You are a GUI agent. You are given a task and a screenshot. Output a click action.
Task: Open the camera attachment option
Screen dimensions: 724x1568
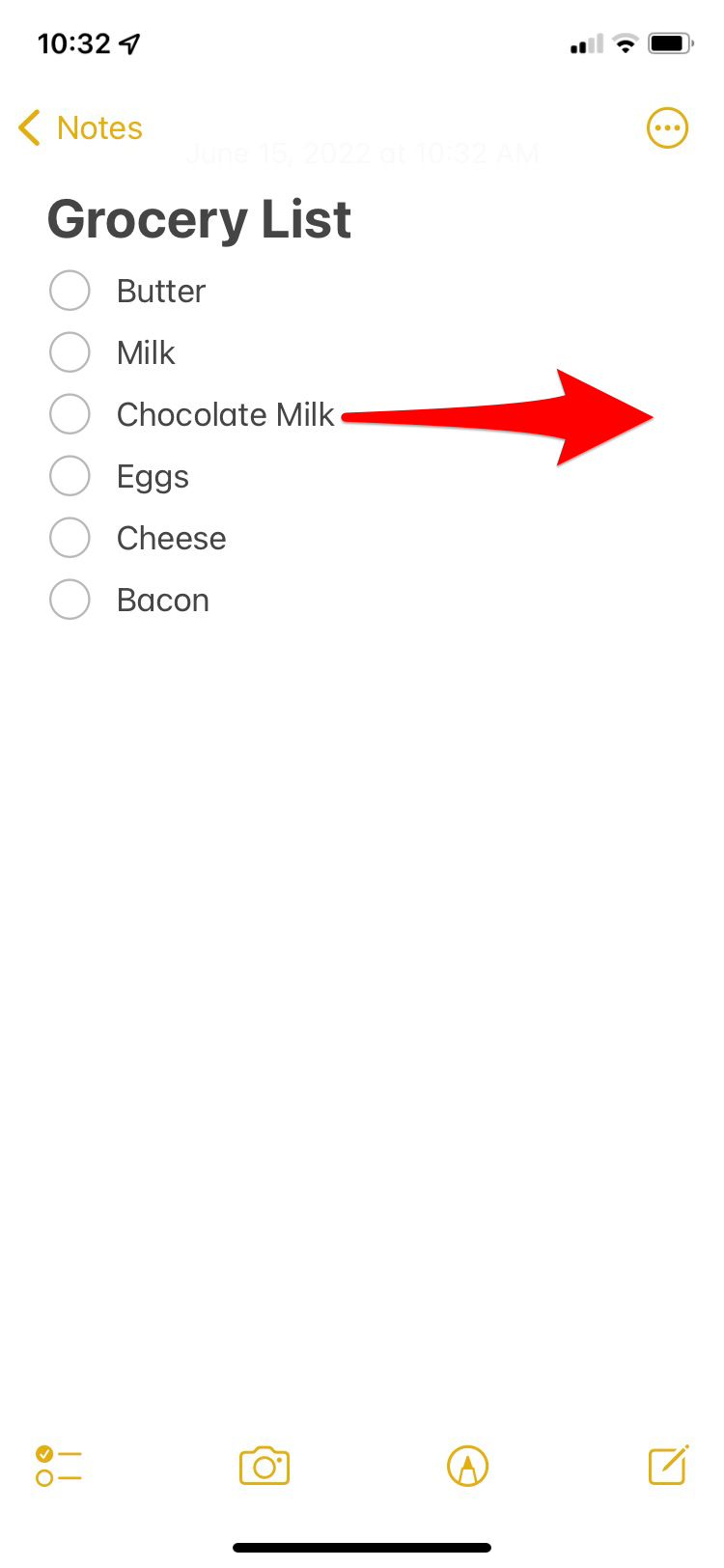coord(265,1466)
